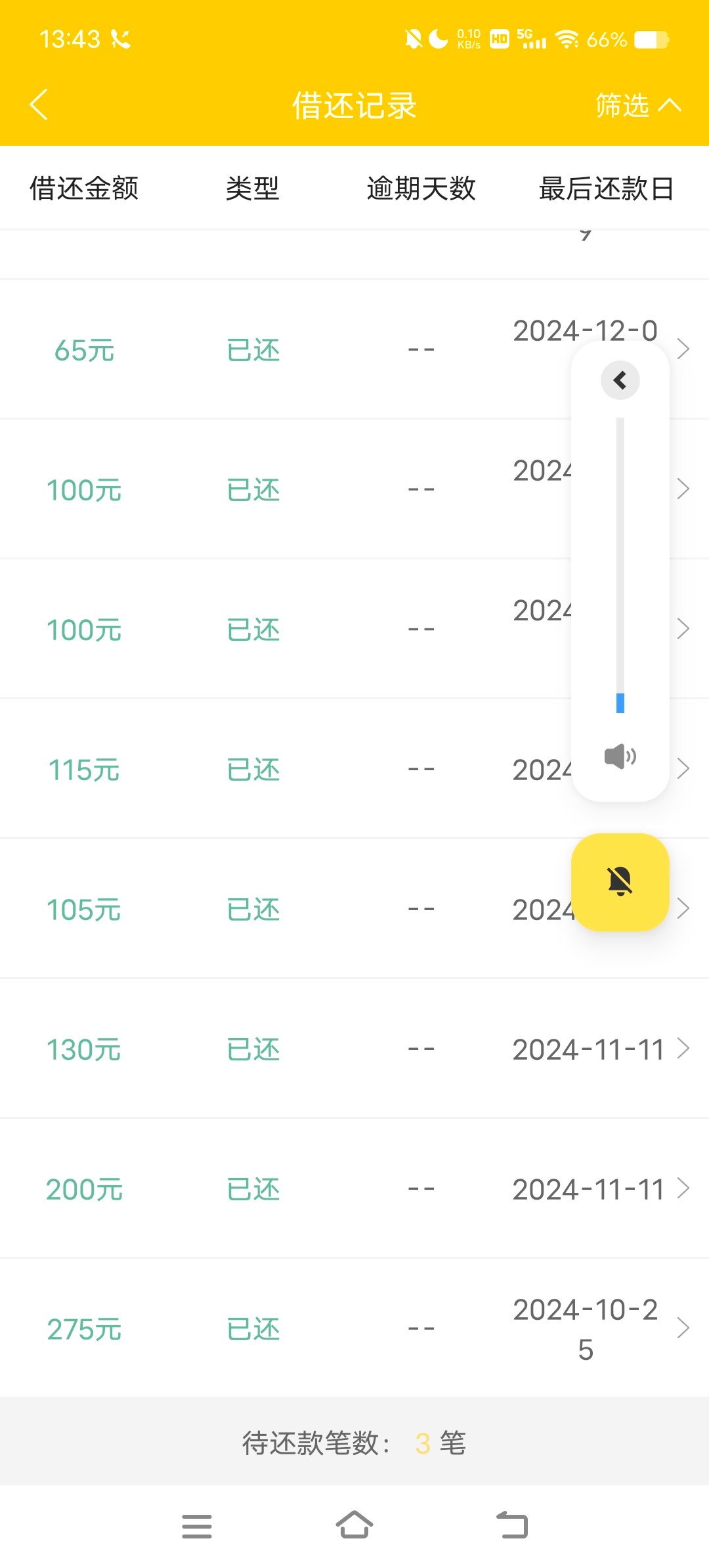Open the 275元 record due 2024-10-25
This screenshot has width=709, height=1568.
point(354,1328)
